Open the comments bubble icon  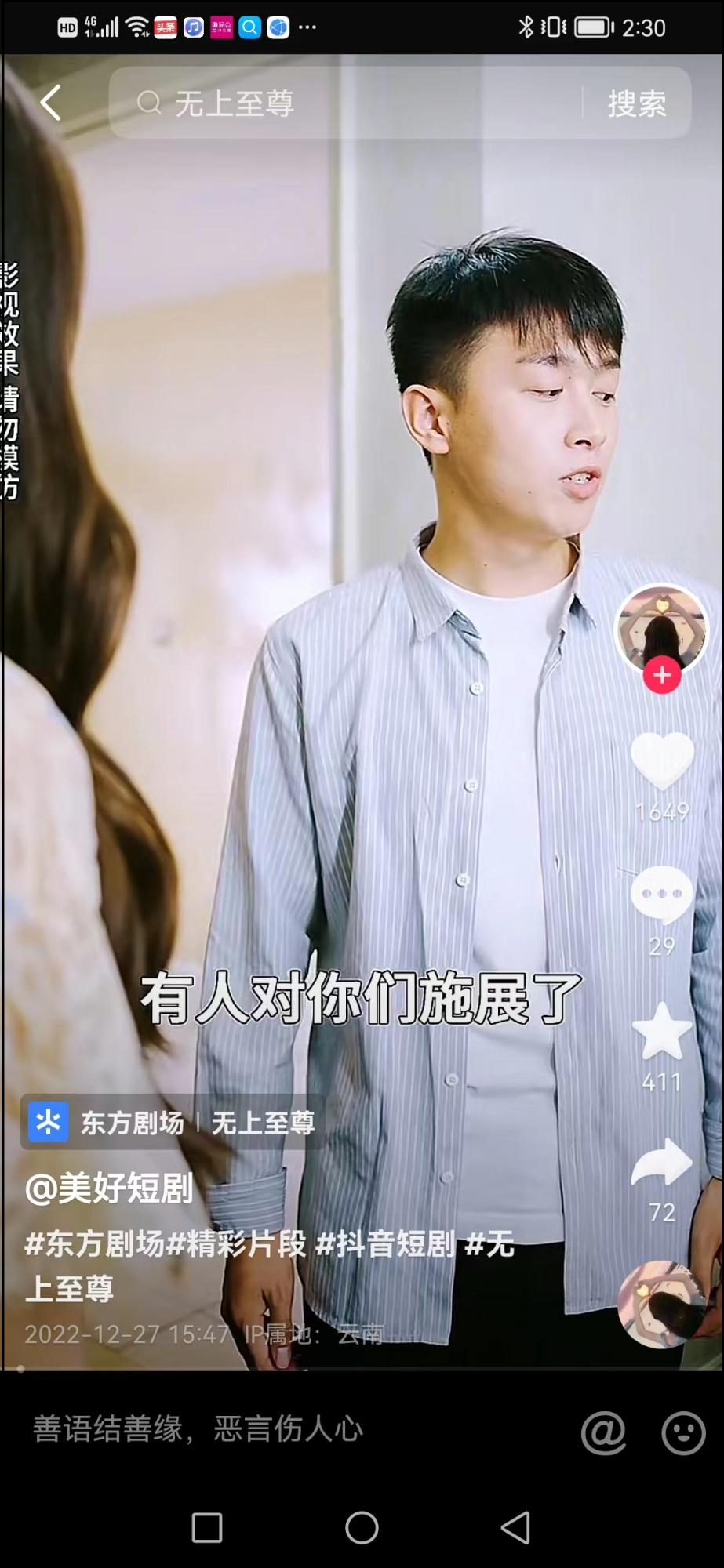click(x=662, y=895)
